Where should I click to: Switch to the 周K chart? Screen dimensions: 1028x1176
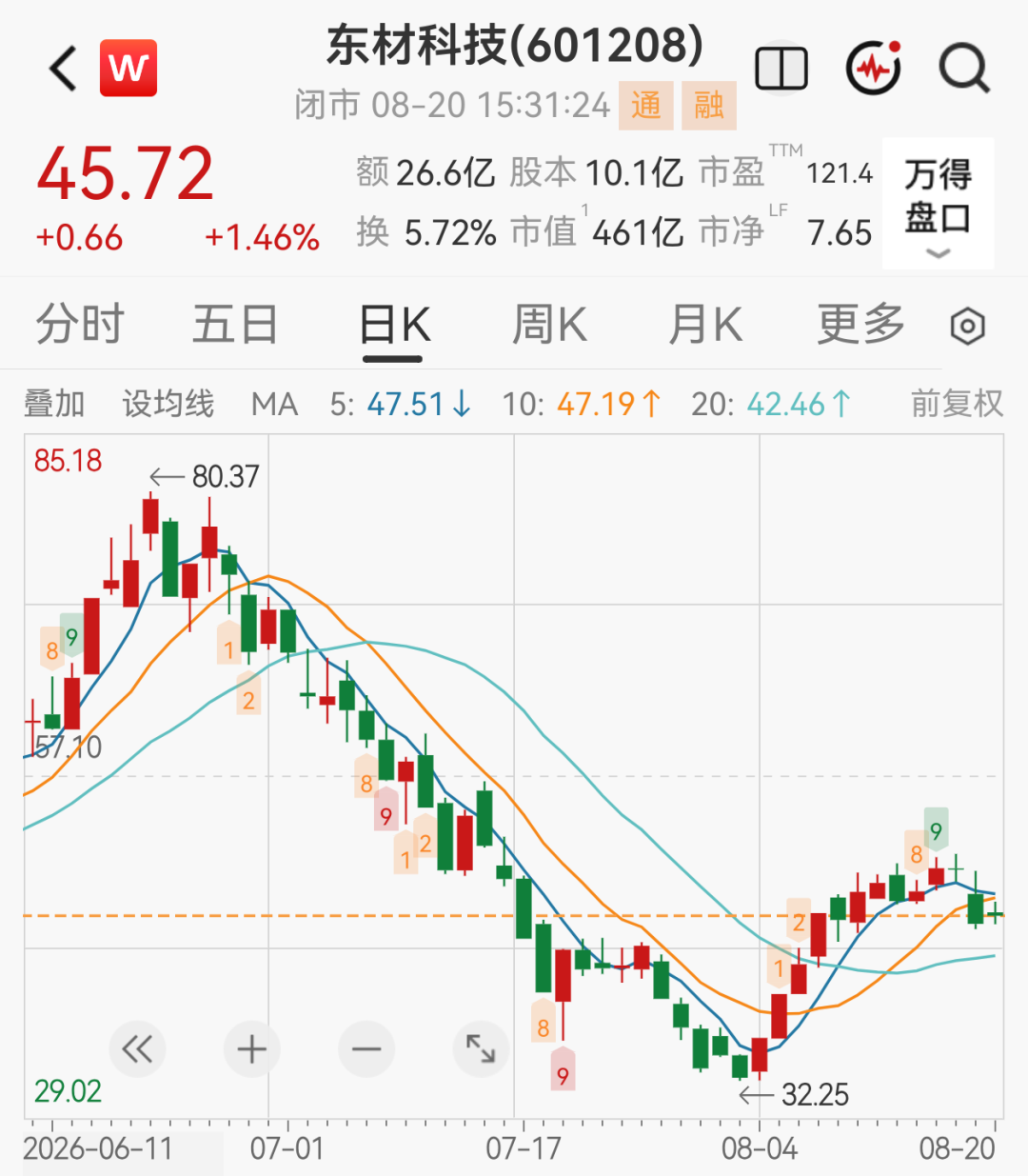click(549, 325)
